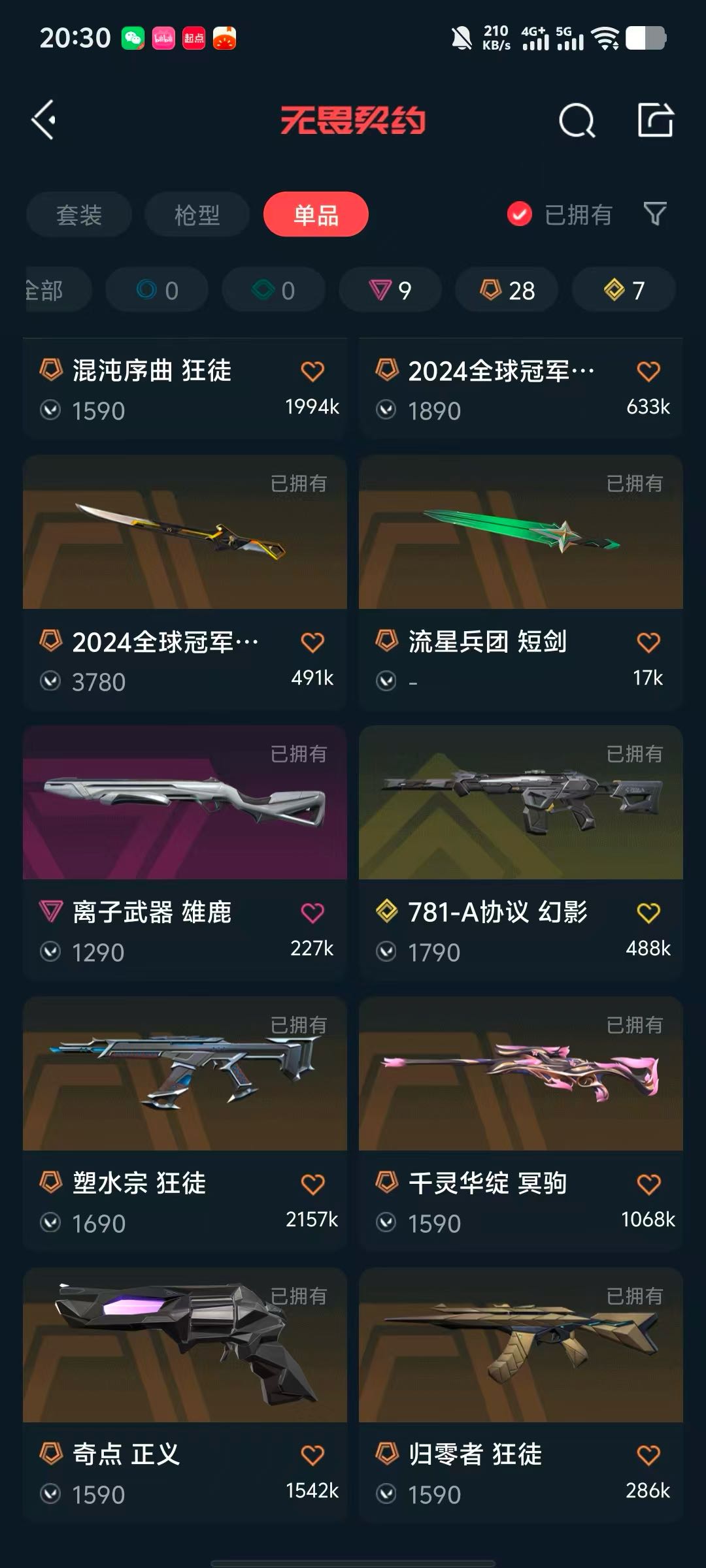This screenshot has height=1568, width=706.
Task: Select the orange tier chip showing 28
Action: (x=507, y=289)
